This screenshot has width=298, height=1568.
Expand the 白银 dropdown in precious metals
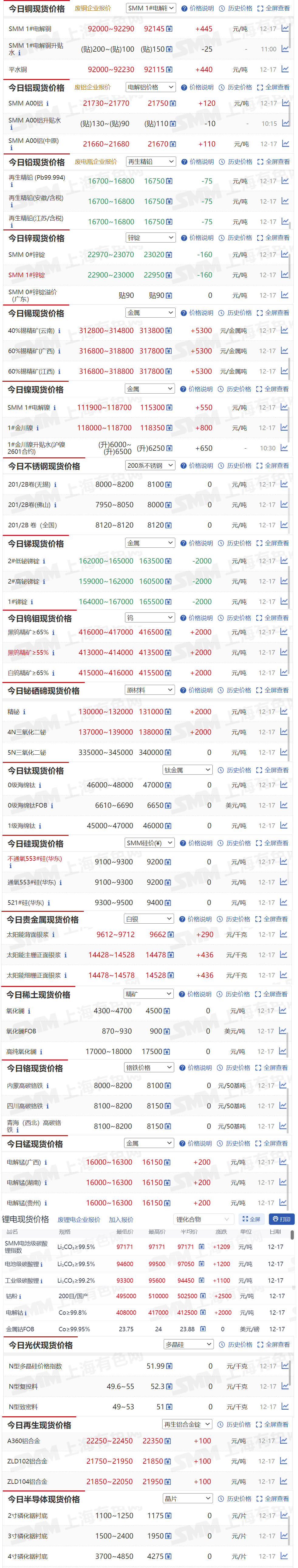click(149, 919)
